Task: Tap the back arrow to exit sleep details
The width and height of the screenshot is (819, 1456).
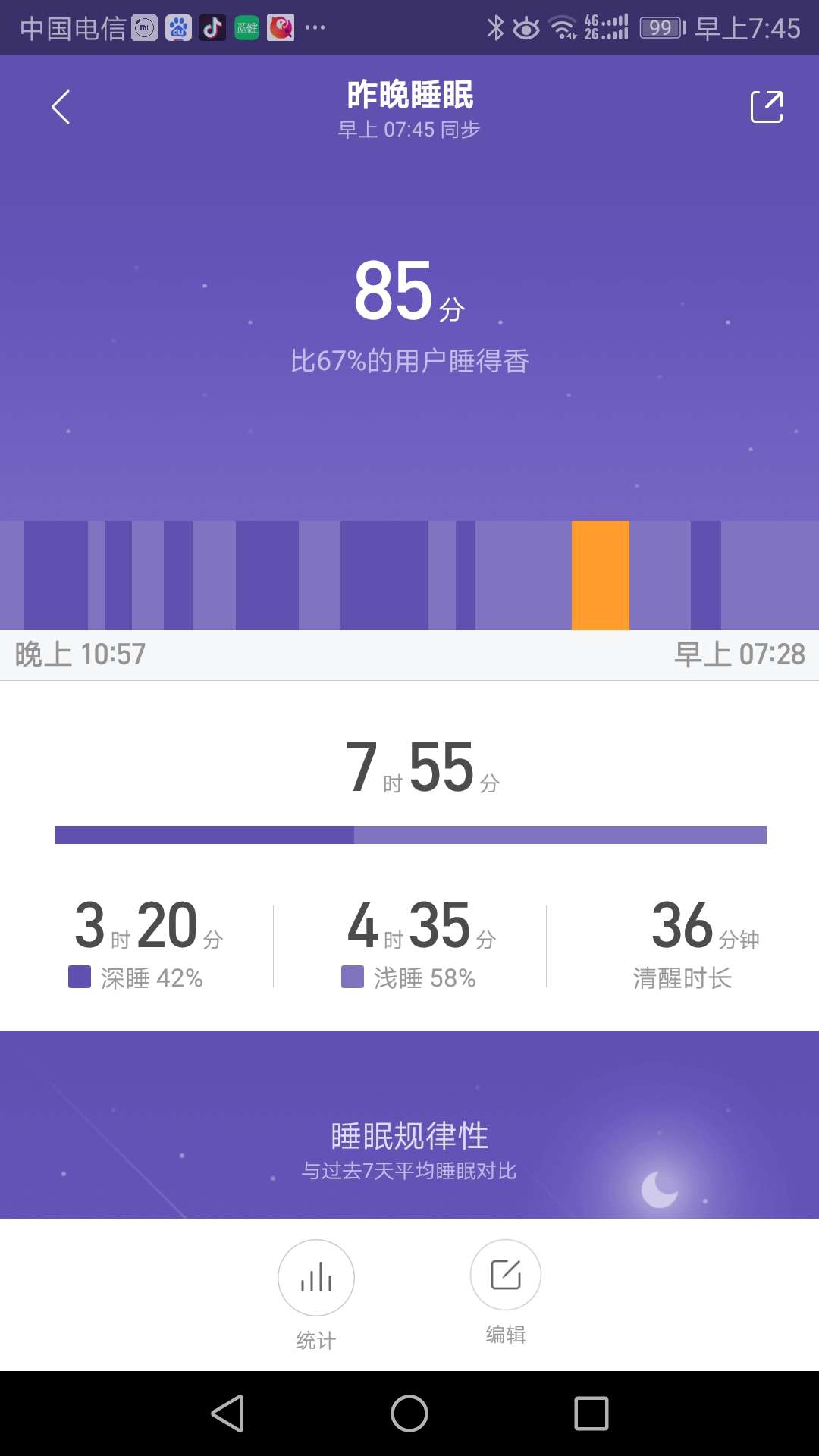Action: [61, 106]
